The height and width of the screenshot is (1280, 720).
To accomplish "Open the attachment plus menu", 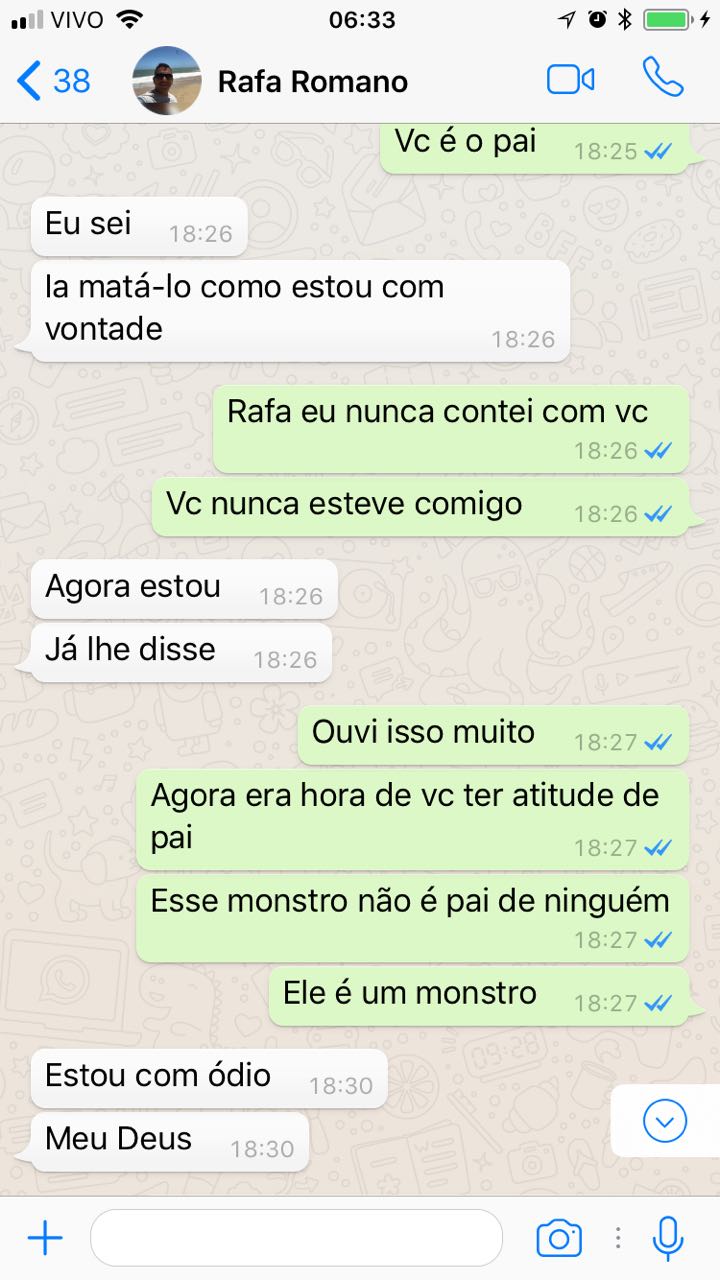I will tap(45, 1239).
